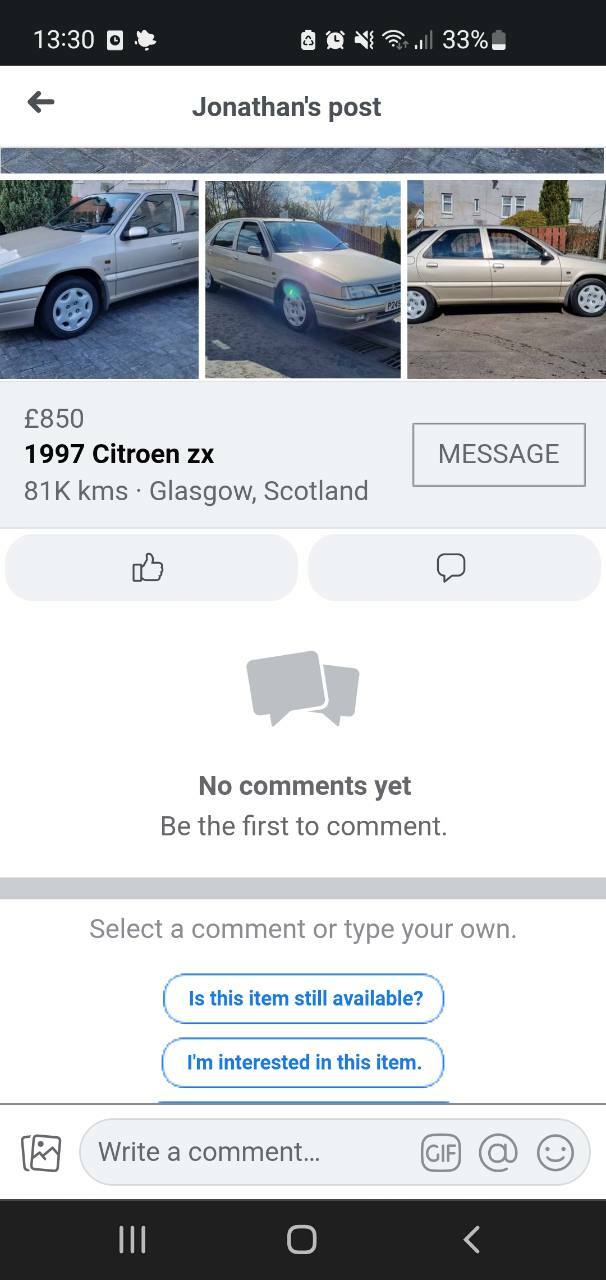606x1280 pixels.
Task: Message the seller about the Citroen zx
Action: coord(499,454)
